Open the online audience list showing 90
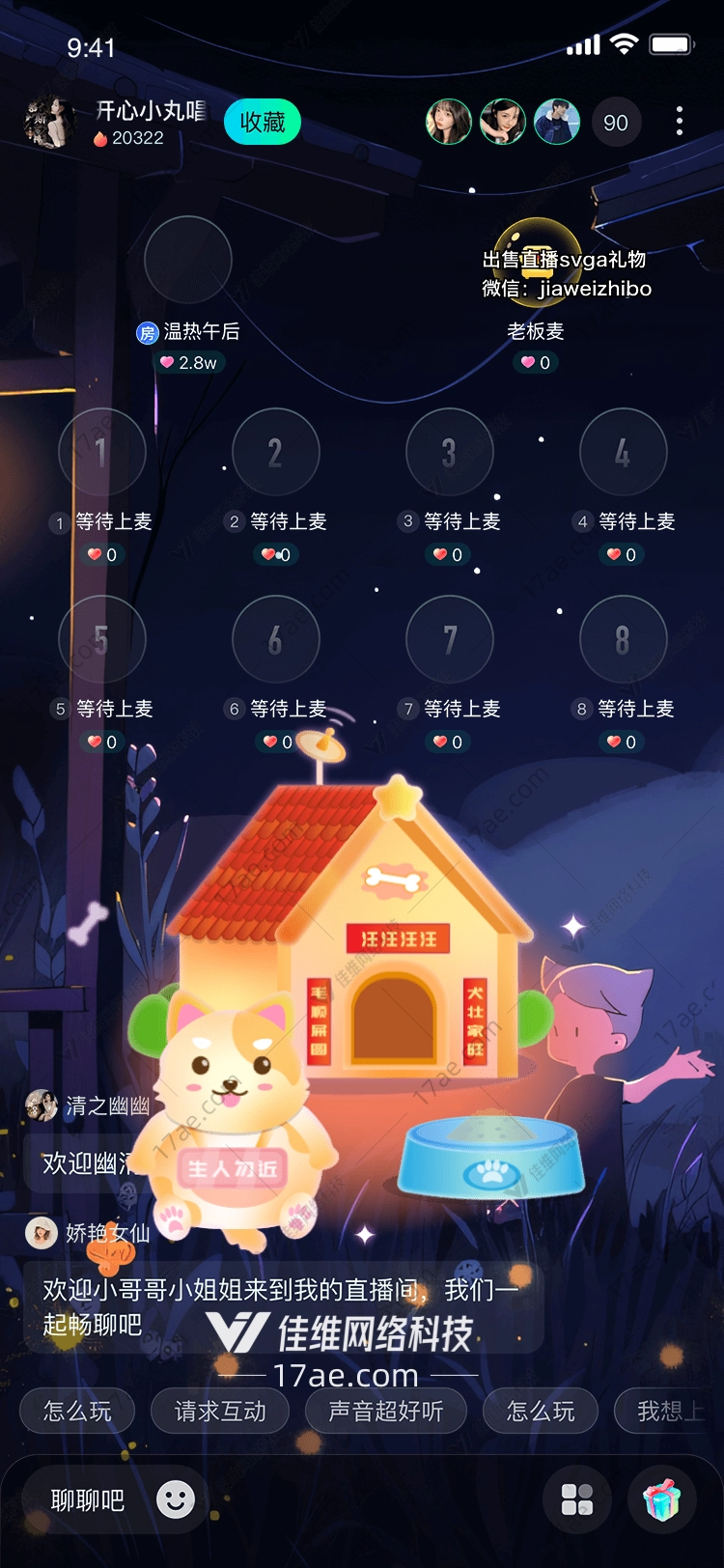 point(615,123)
